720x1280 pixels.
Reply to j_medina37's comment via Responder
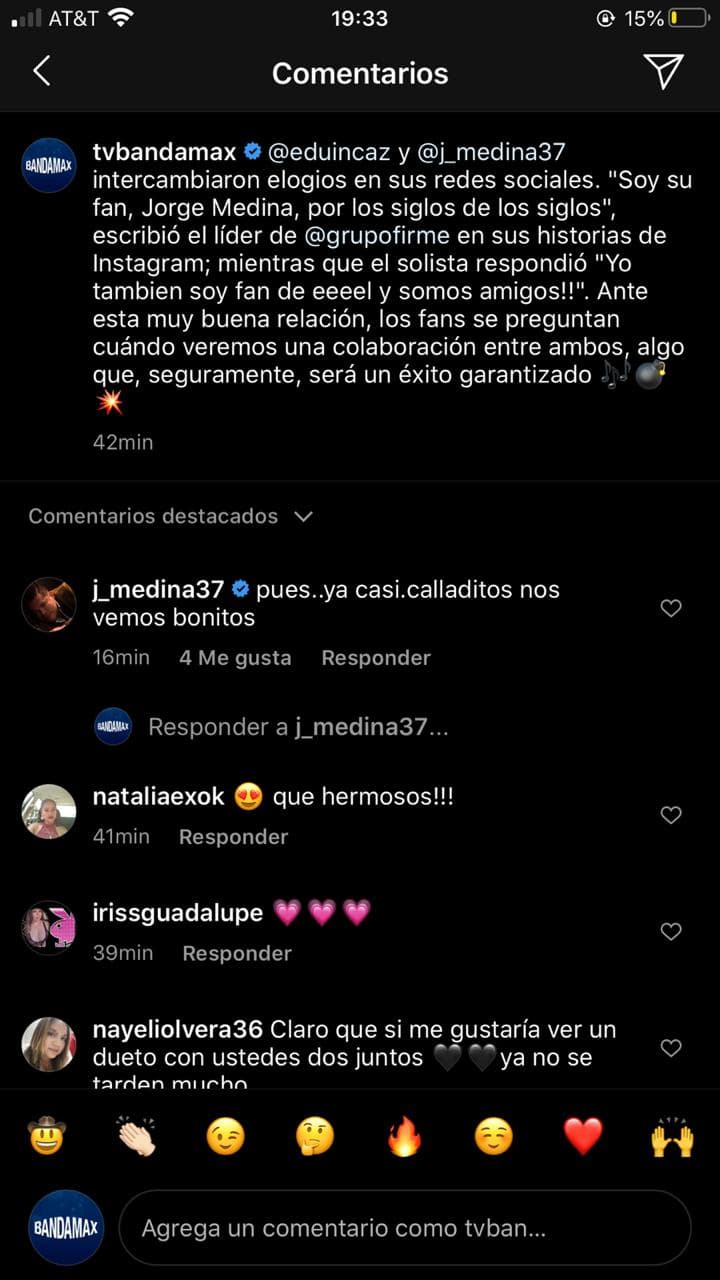coord(376,658)
